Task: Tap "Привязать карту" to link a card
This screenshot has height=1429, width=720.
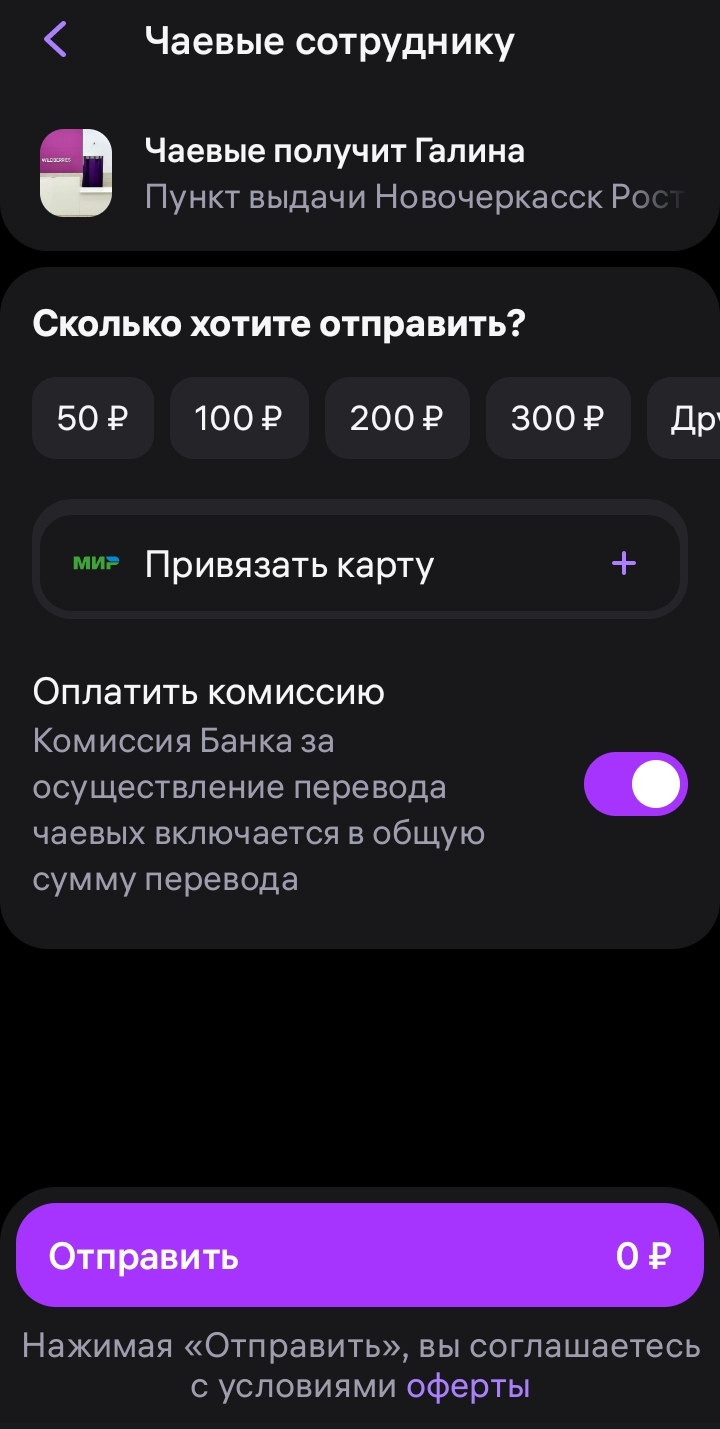Action: point(360,565)
